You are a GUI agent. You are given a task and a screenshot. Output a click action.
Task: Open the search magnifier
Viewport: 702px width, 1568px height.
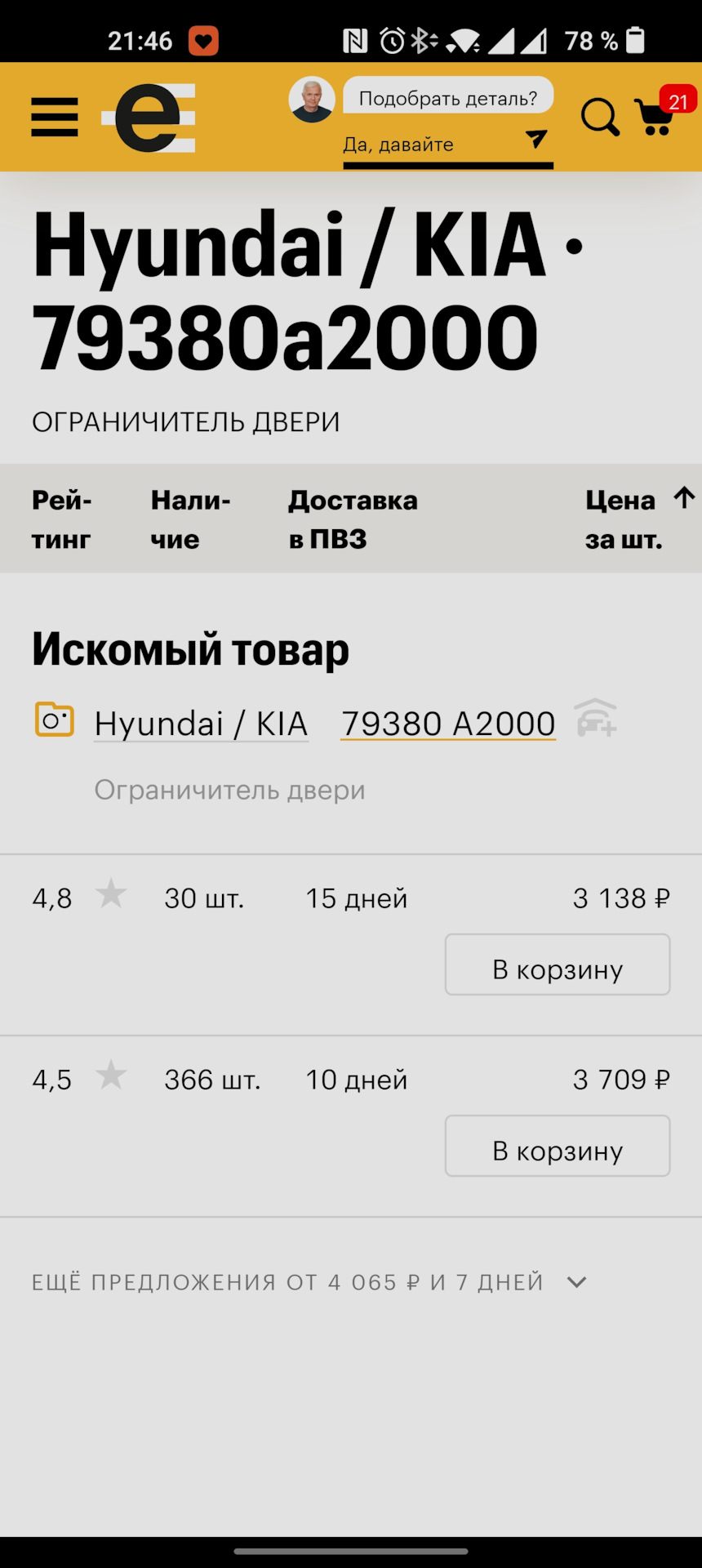coord(600,118)
